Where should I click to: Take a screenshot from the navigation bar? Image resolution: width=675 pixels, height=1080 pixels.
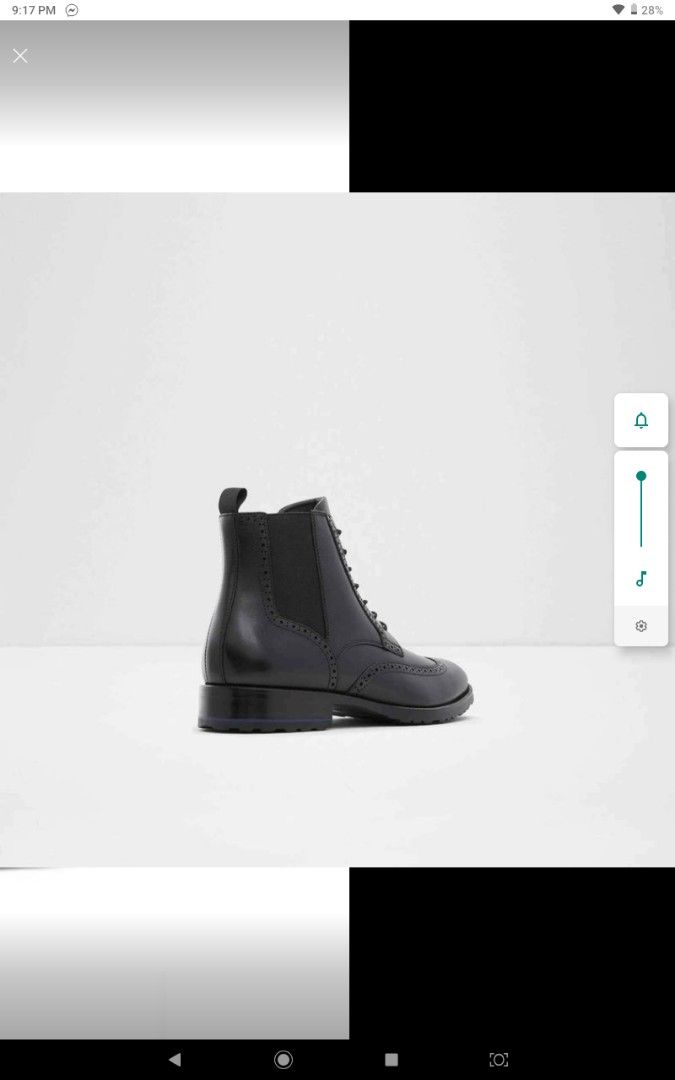pyautogui.click(x=499, y=1059)
